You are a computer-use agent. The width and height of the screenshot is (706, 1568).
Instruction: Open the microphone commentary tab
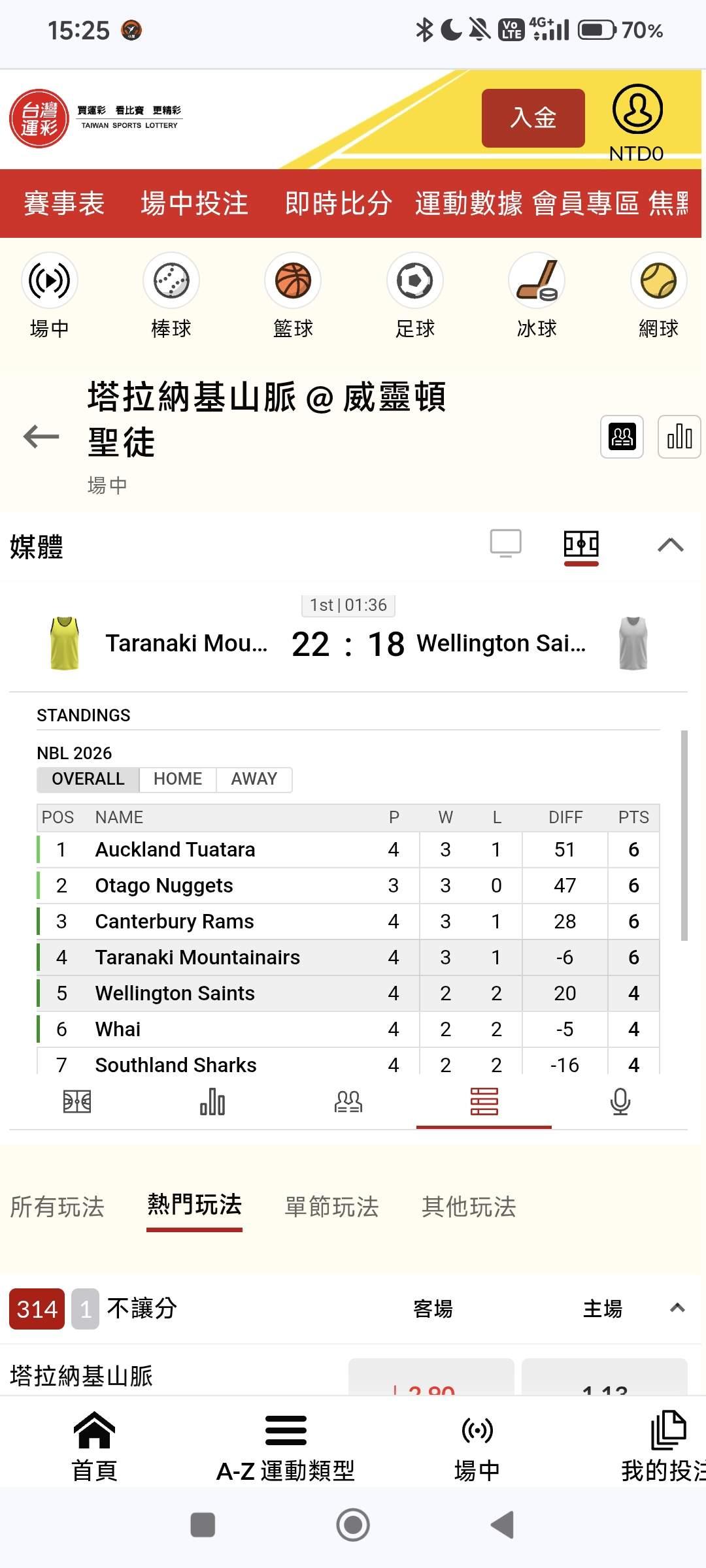click(x=620, y=1102)
